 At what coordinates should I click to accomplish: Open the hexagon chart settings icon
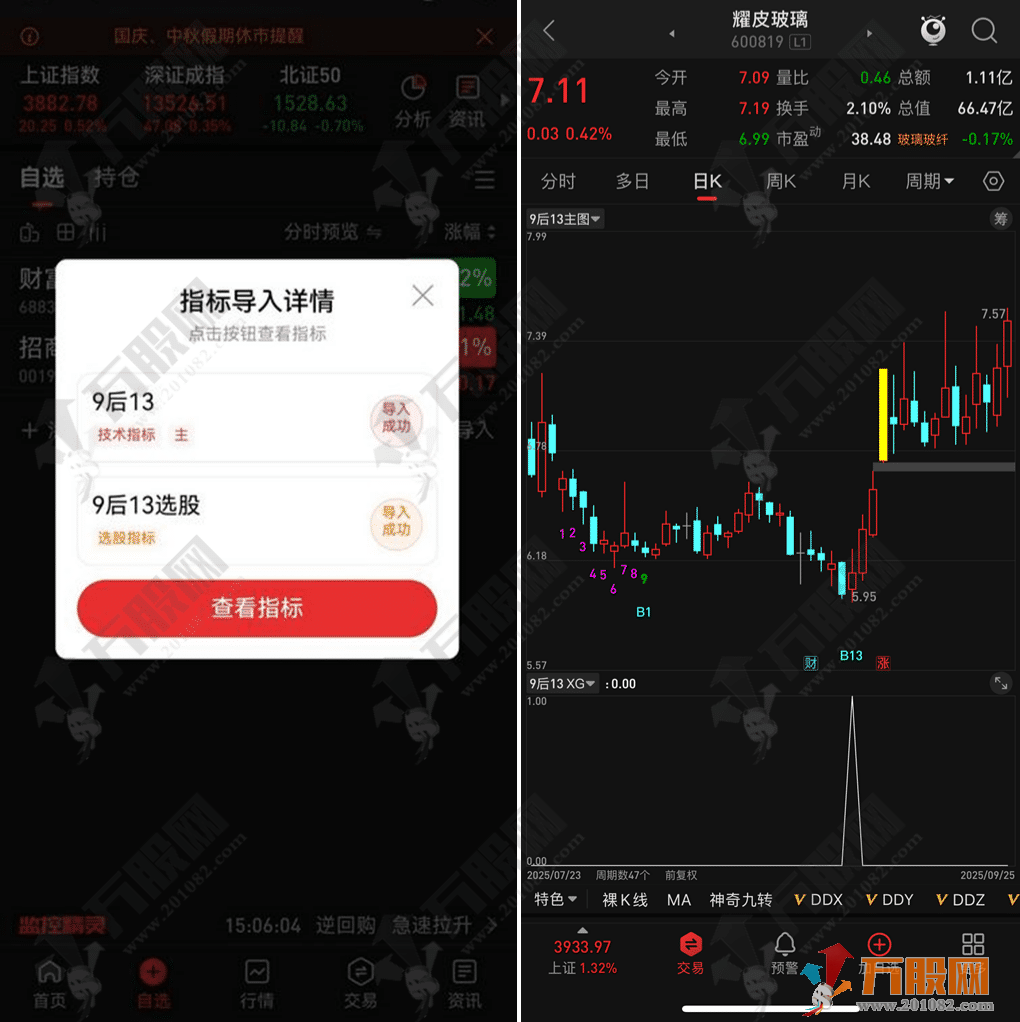(x=993, y=181)
